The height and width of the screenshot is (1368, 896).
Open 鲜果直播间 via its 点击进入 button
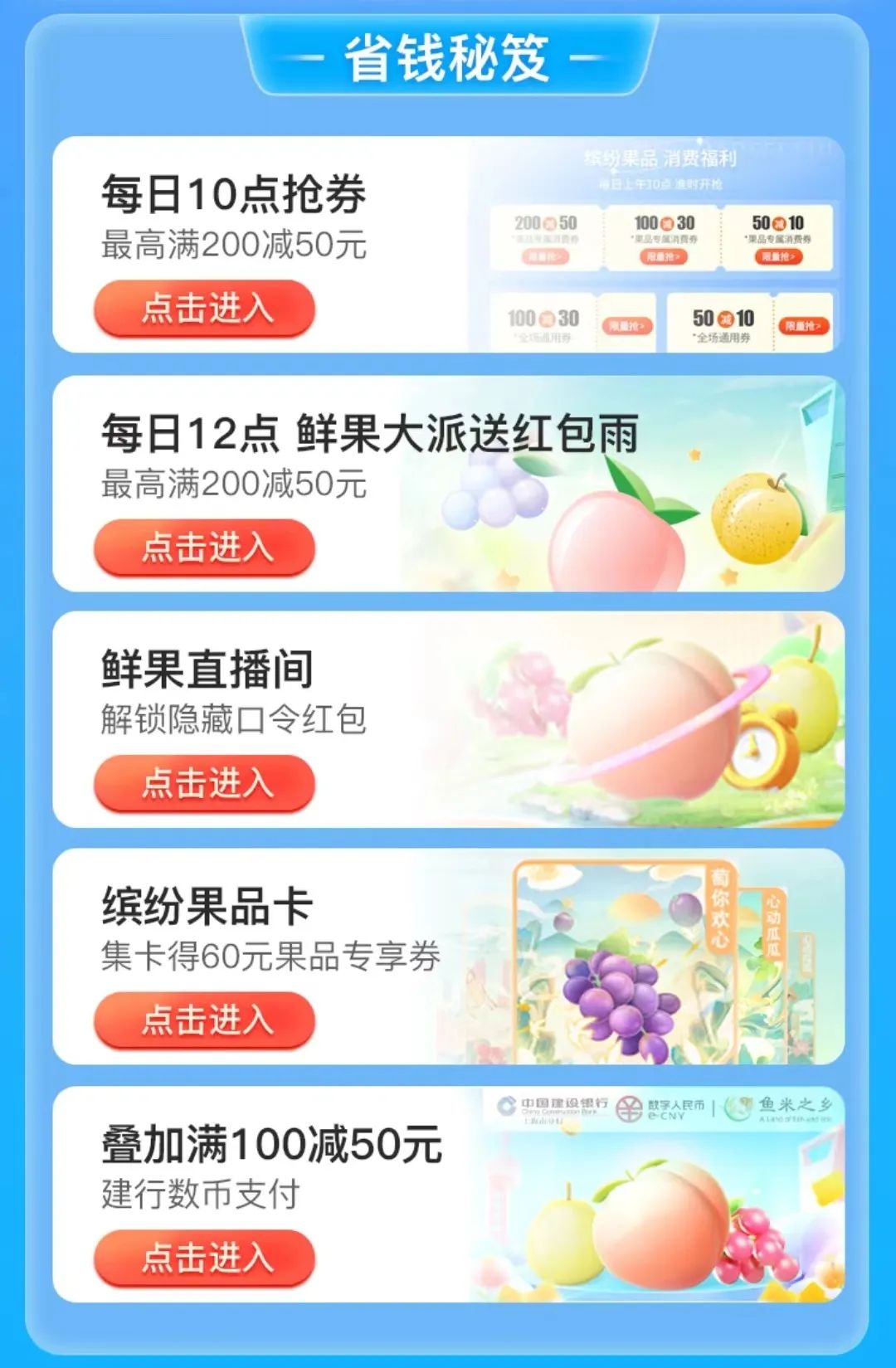[205, 783]
